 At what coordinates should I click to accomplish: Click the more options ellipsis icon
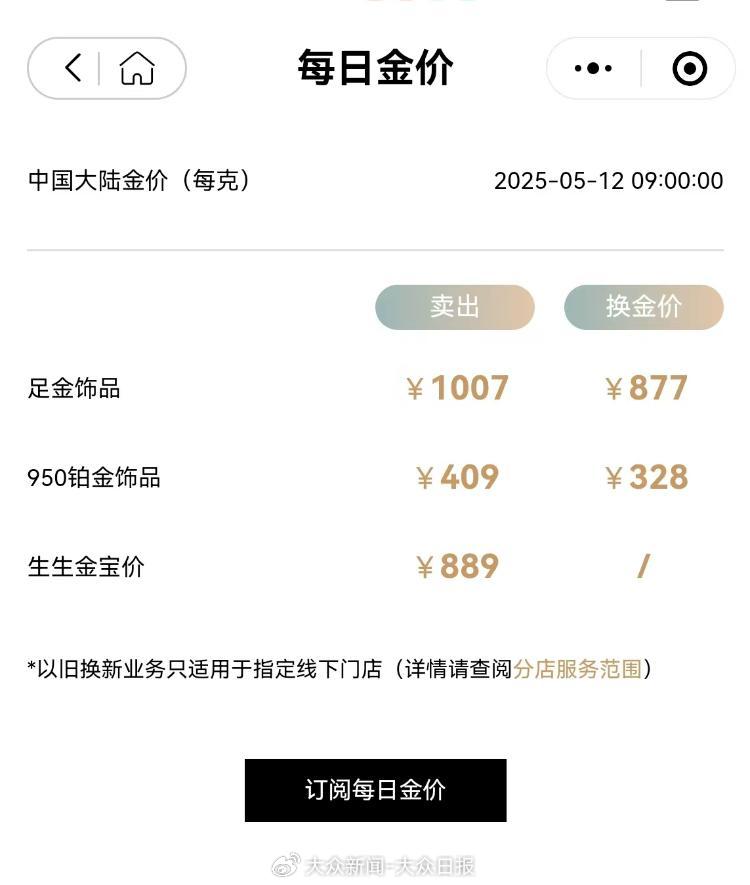click(593, 68)
